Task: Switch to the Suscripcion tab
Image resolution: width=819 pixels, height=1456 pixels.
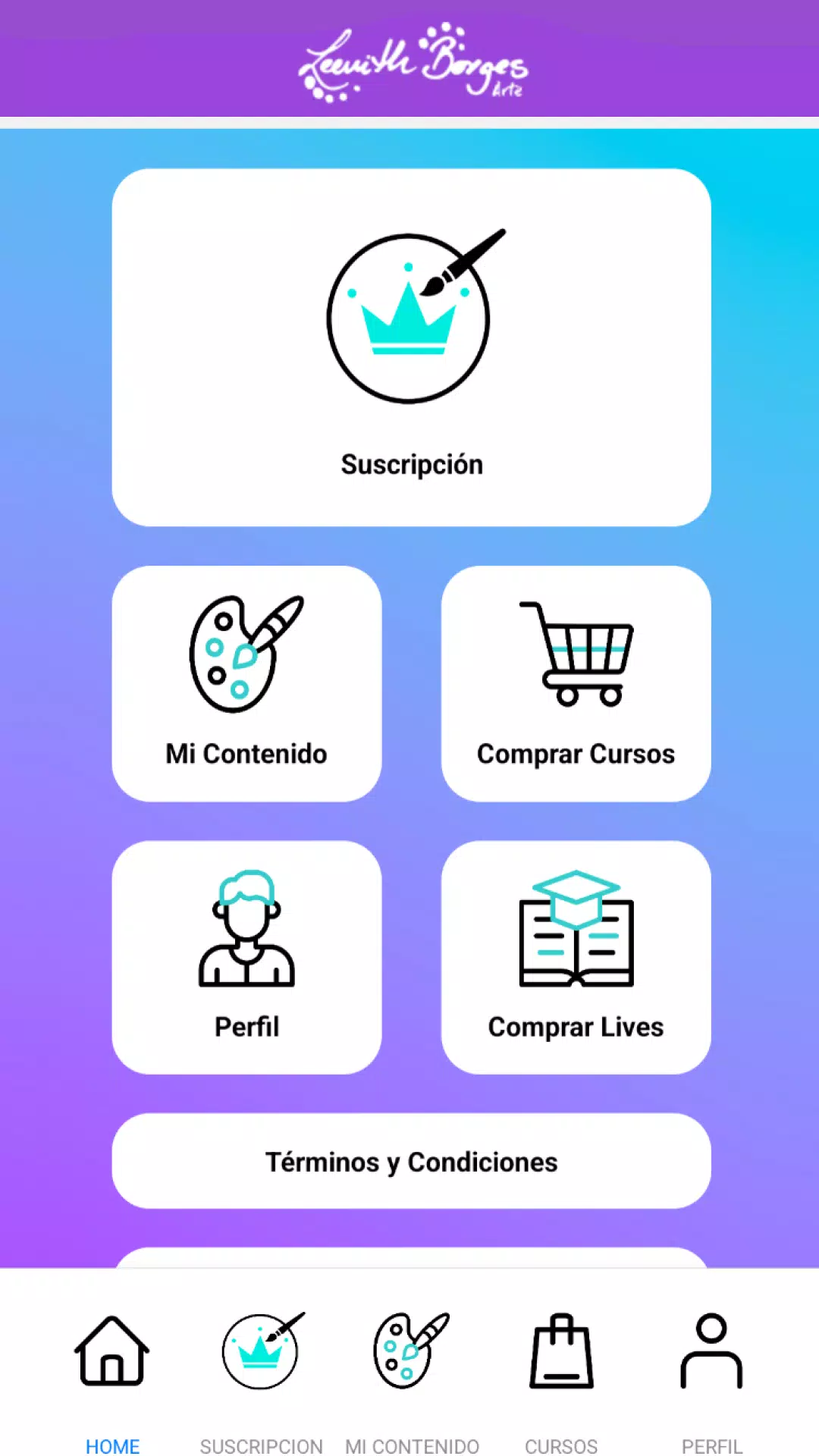Action: tap(261, 1382)
